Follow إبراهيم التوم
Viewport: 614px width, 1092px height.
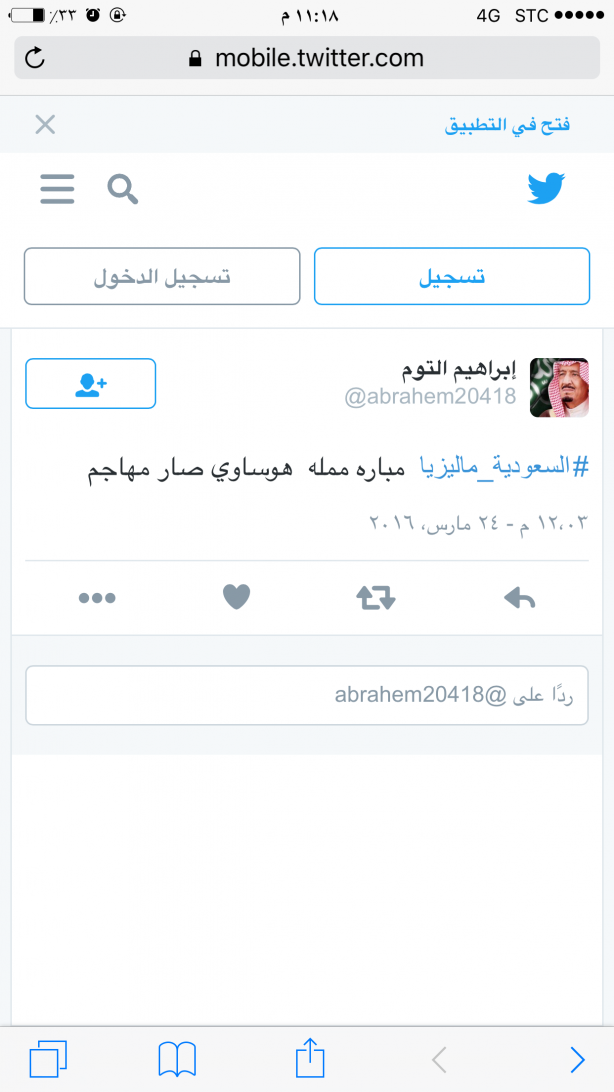pyautogui.click(x=90, y=384)
